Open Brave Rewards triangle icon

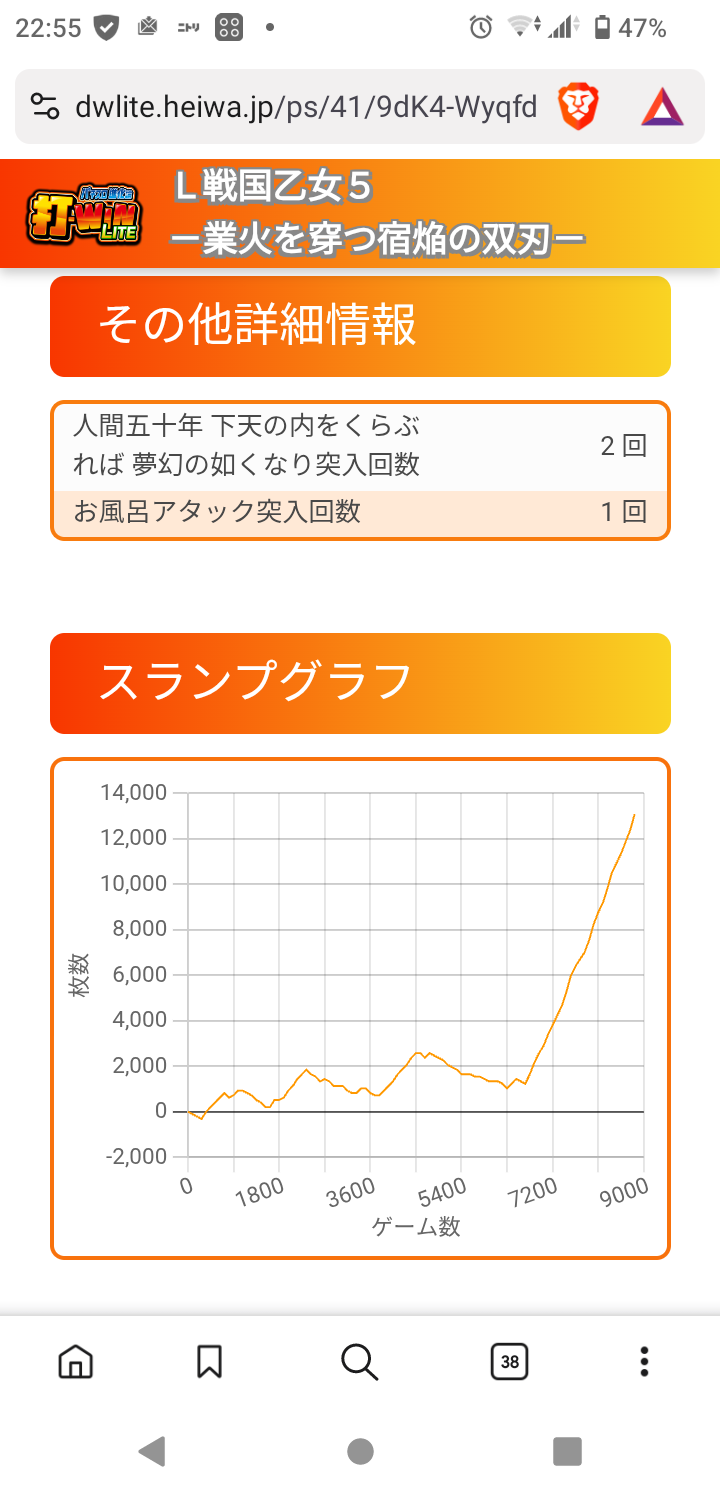click(x=662, y=107)
